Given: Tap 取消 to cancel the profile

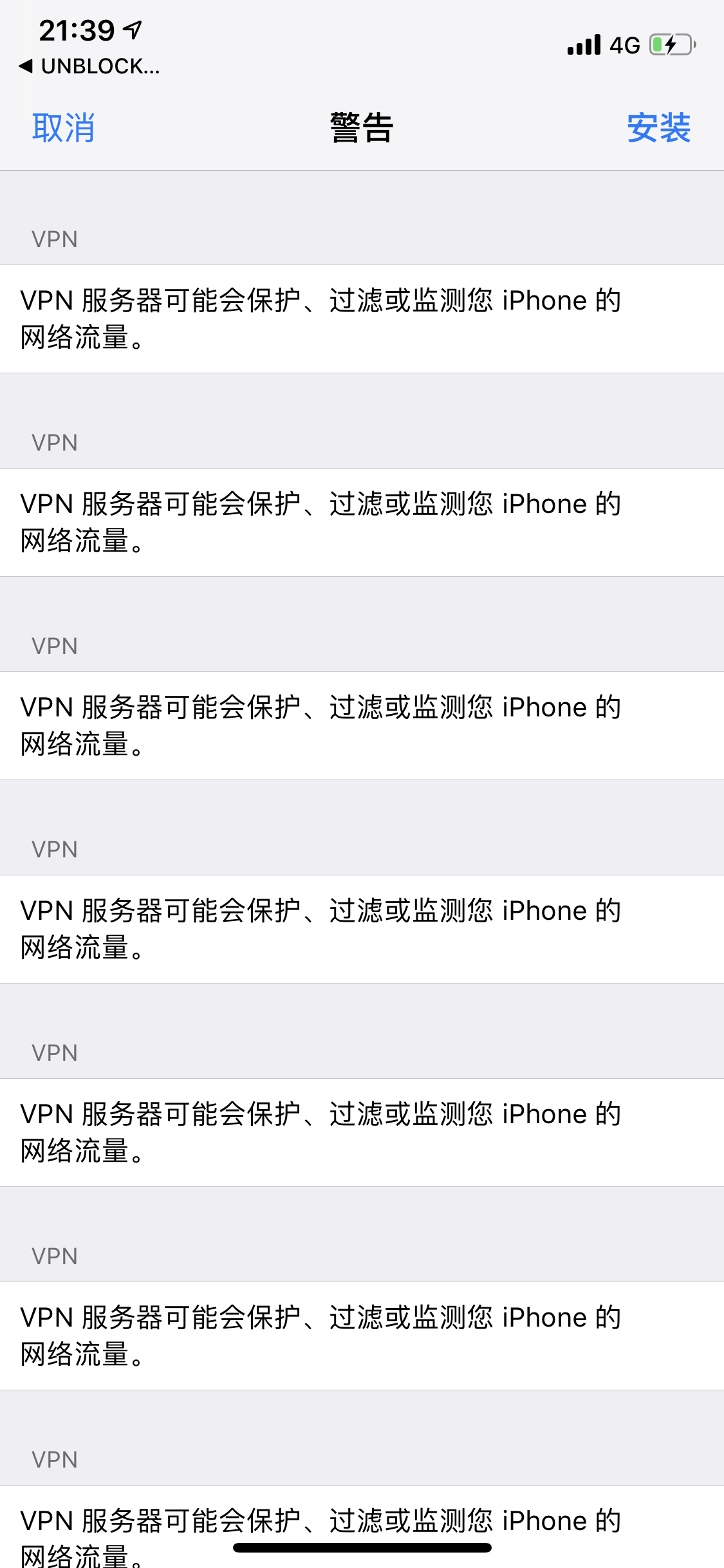Looking at the screenshot, I should click(63, 127).
